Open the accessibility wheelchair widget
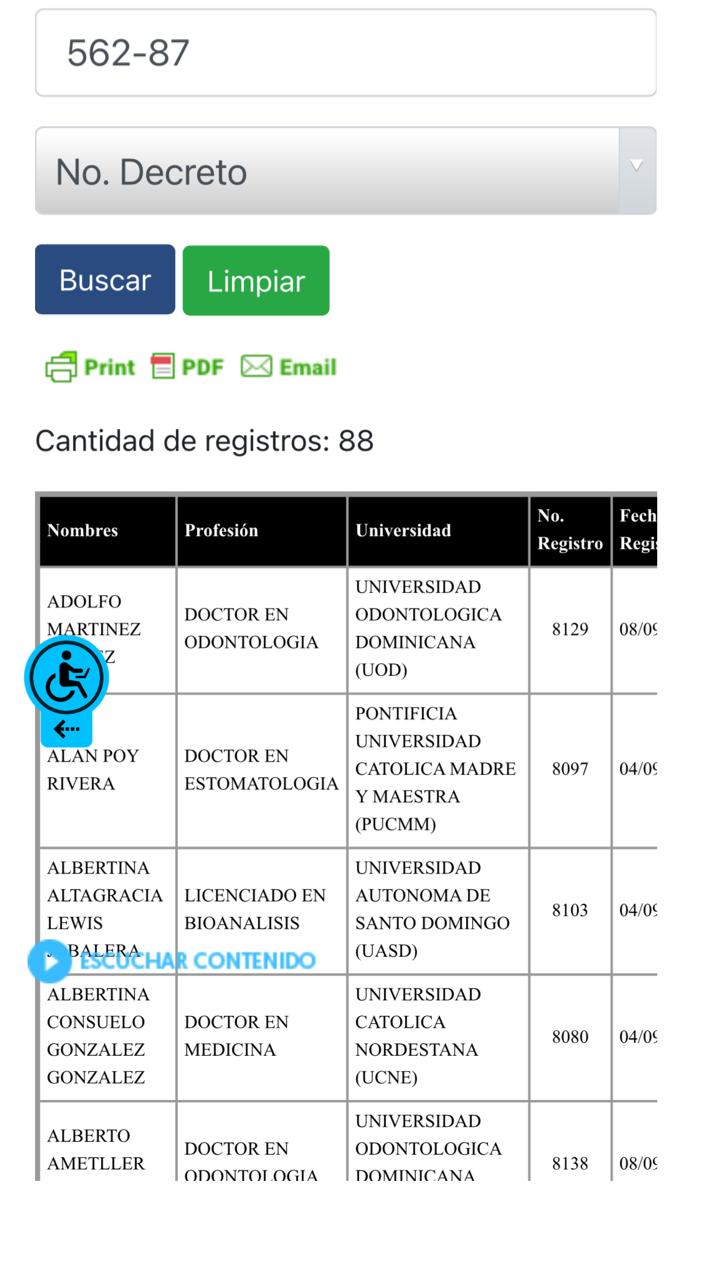The width and height of the screenshot is (701, 1280). [66, 678]
